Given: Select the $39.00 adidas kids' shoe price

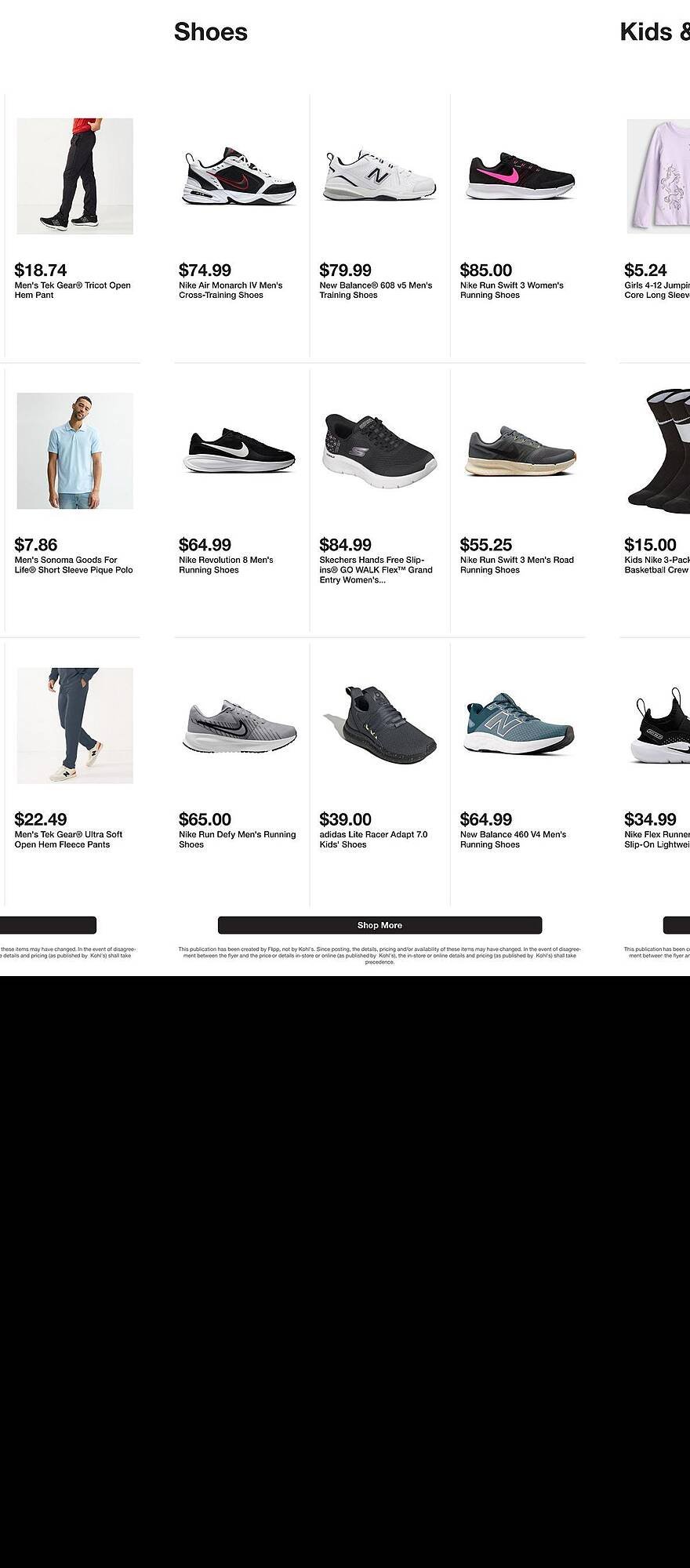Looking at the screenshot, I should pyautogui.click(x=343, y=817).
